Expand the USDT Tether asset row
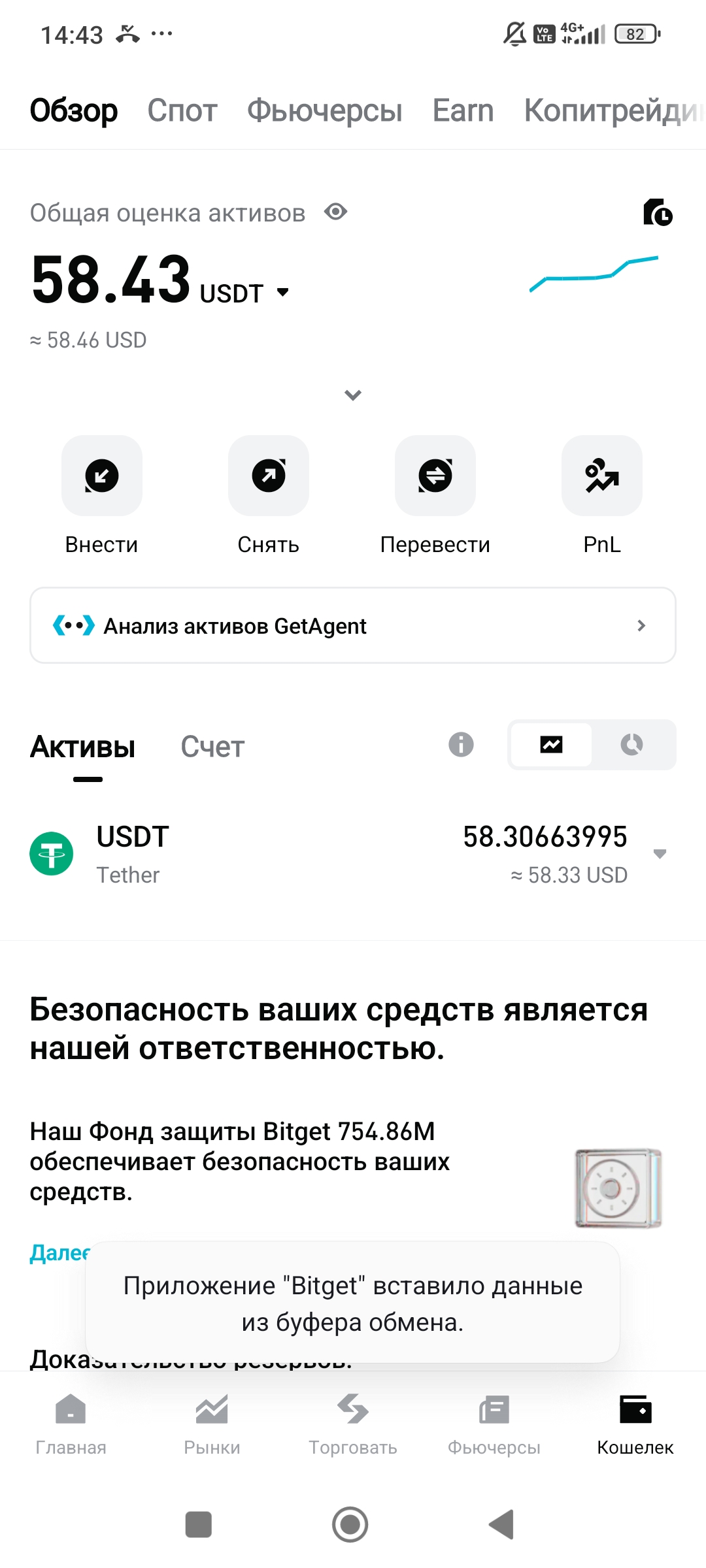The width and height of the screenshot is (706, 1568). [x=660, y=854]
